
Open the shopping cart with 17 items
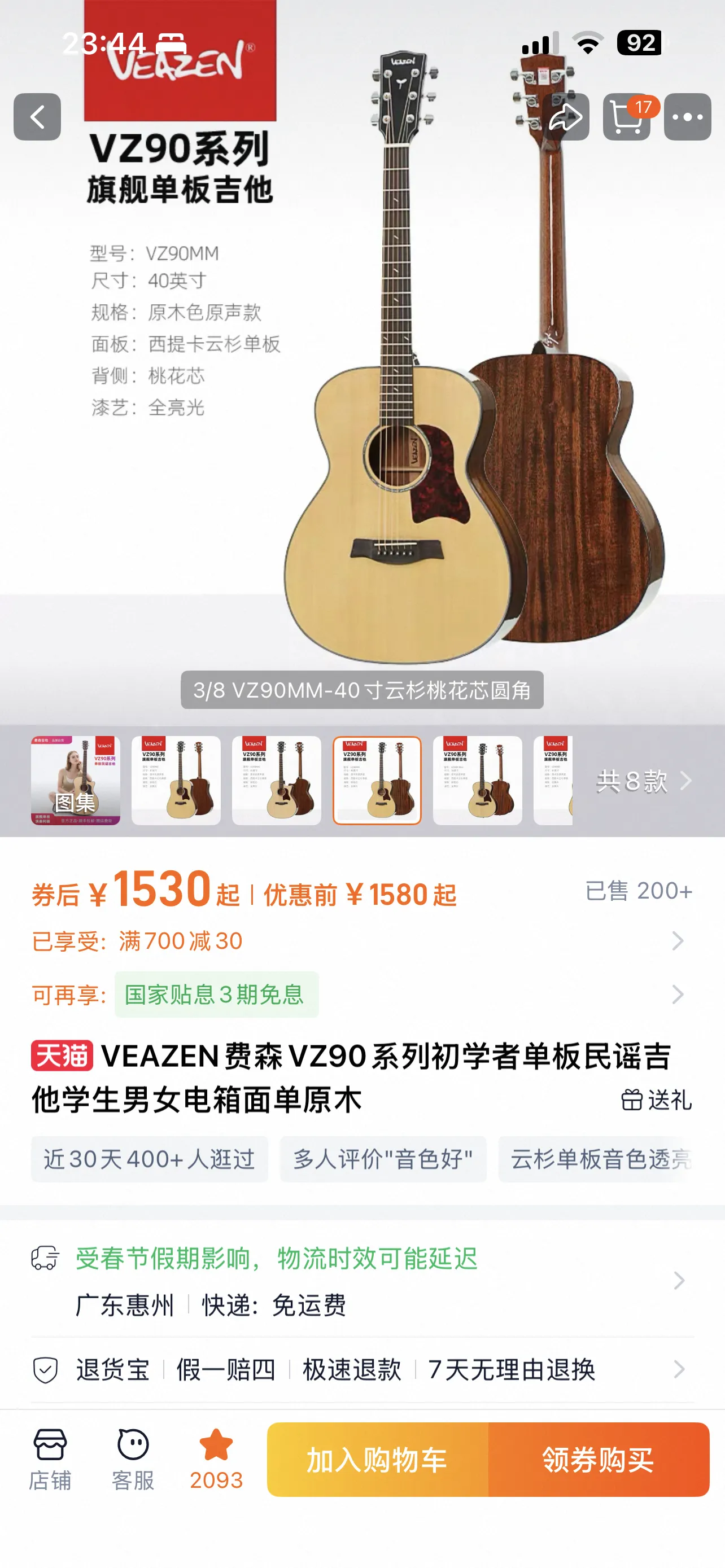coord(626,117)
